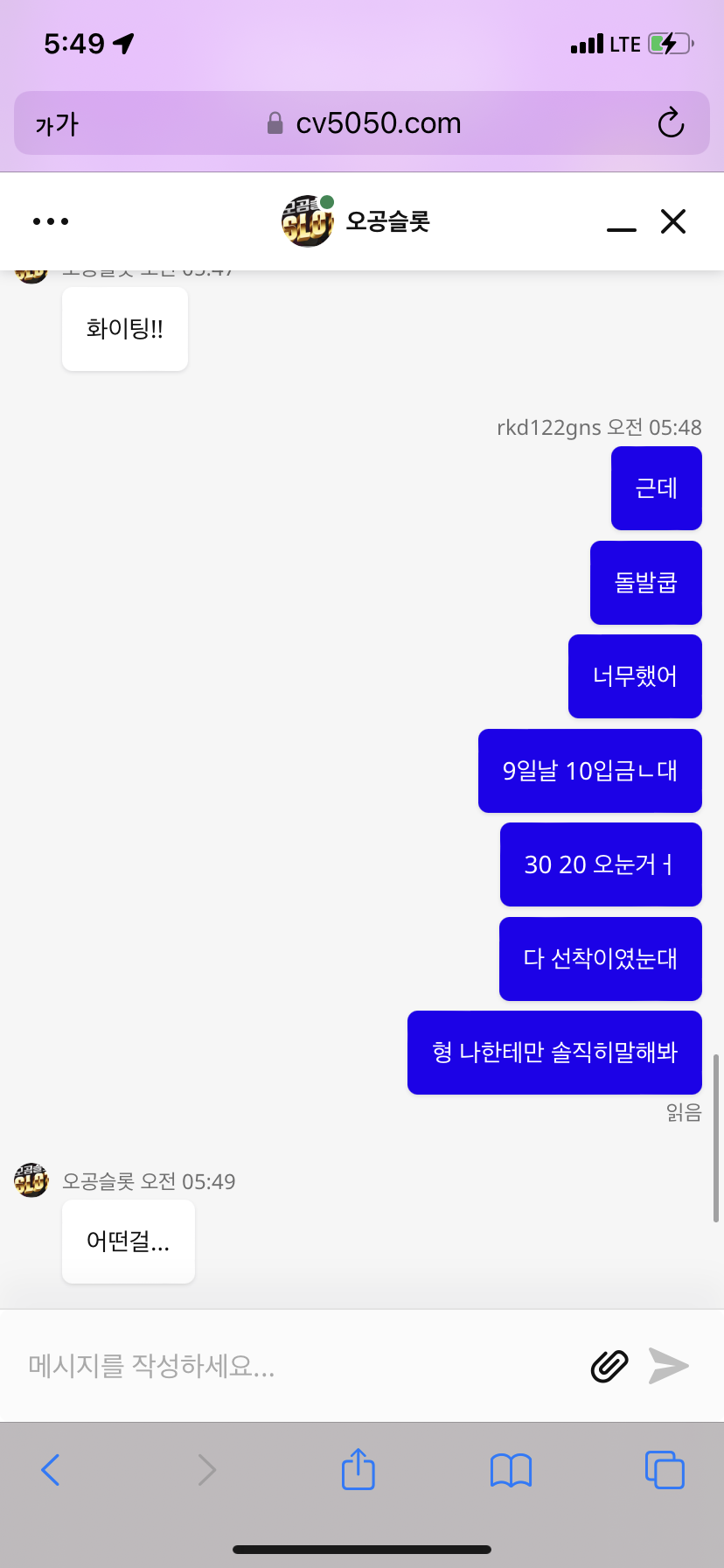This screenshot has height=1568, width=724.
Task: Reload the page in the address bar
Action: pos(671,122)
